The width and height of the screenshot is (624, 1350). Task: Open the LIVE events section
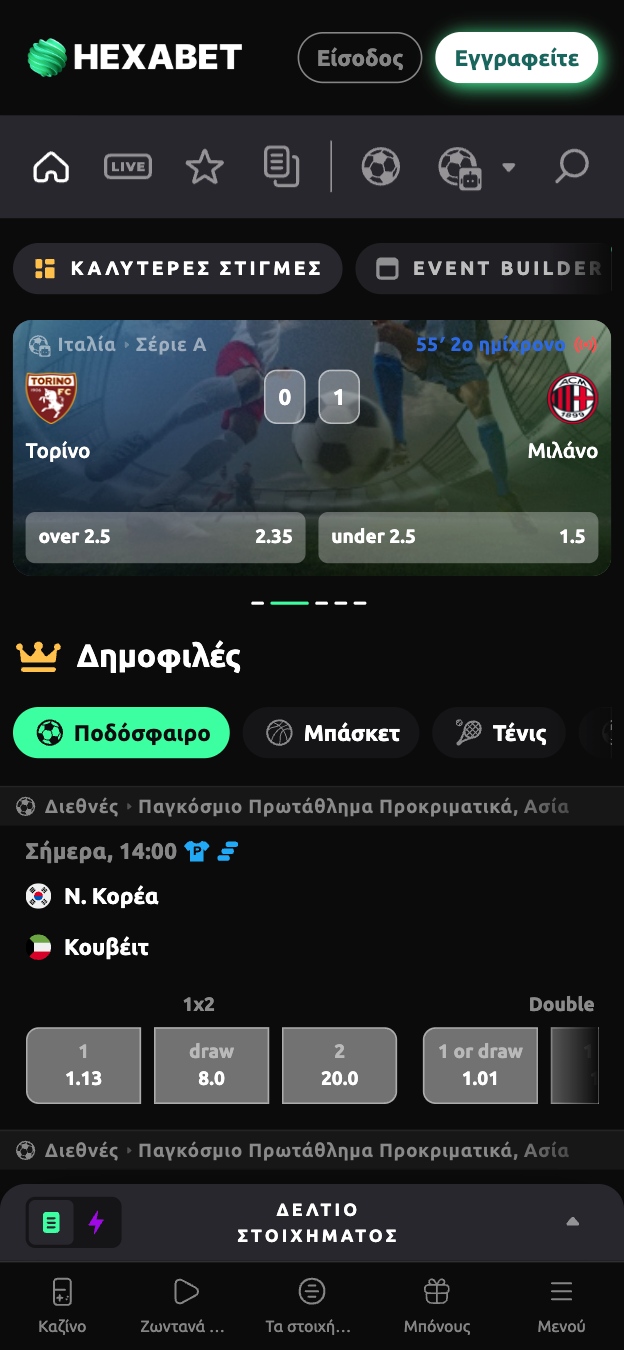pyautogui.click(x=128, y=167)
